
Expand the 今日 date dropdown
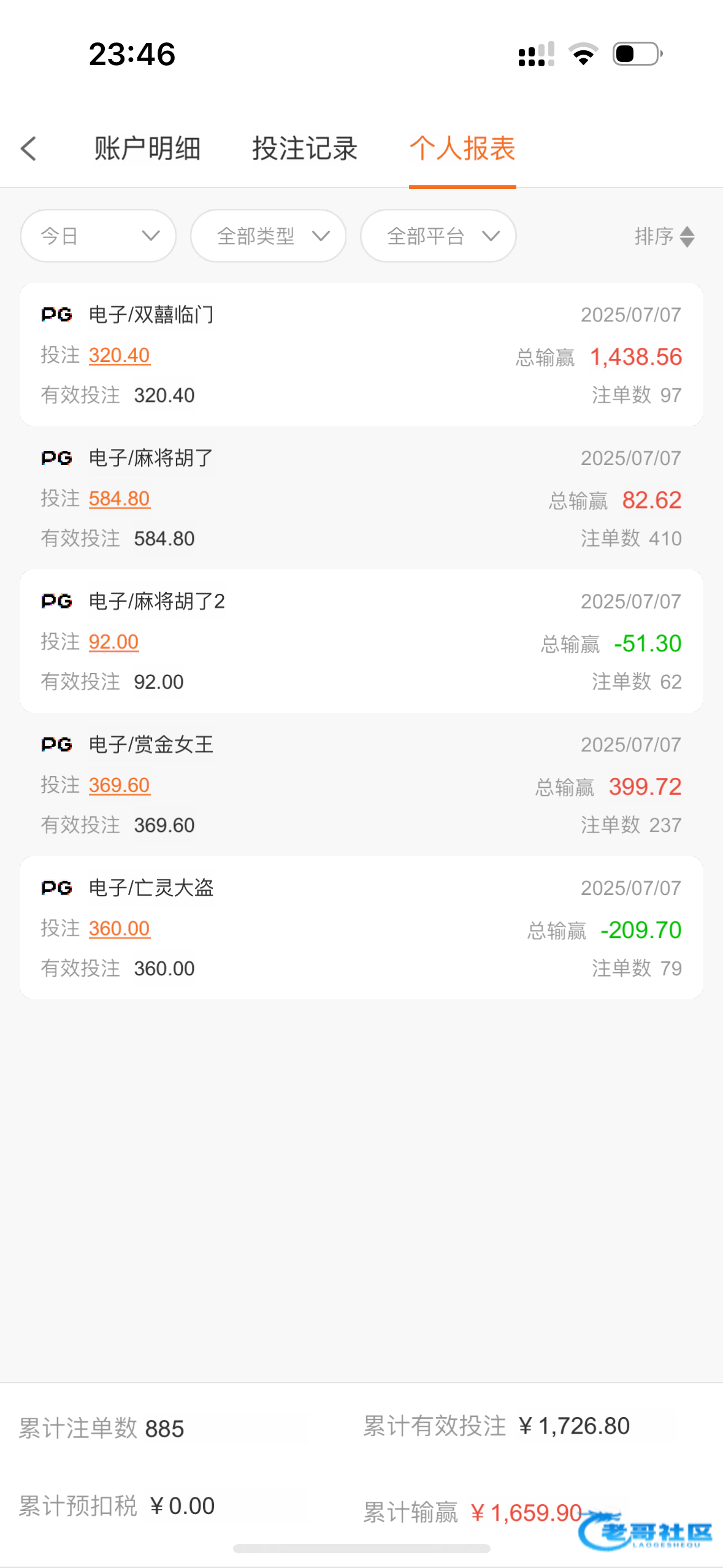(x=98, y=236)
